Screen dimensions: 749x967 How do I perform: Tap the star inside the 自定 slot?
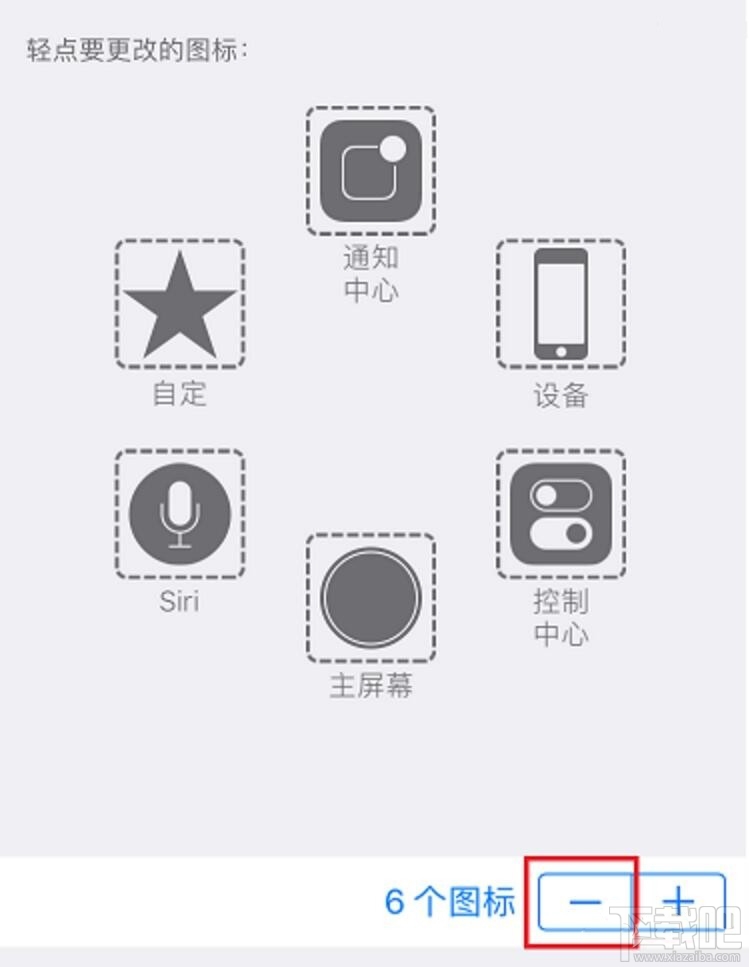[180, 305]
